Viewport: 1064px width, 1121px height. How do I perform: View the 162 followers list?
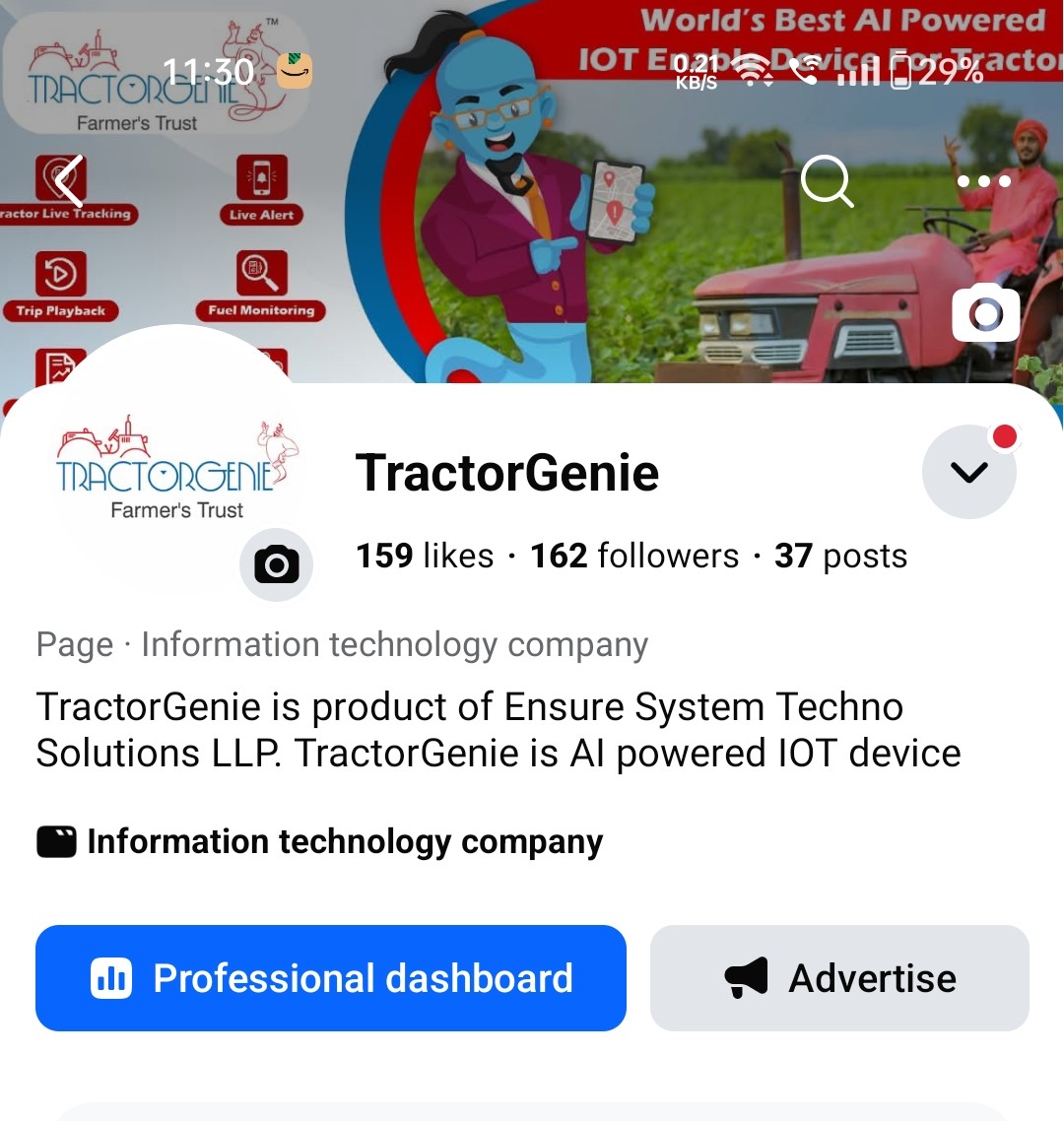(634, 556)
